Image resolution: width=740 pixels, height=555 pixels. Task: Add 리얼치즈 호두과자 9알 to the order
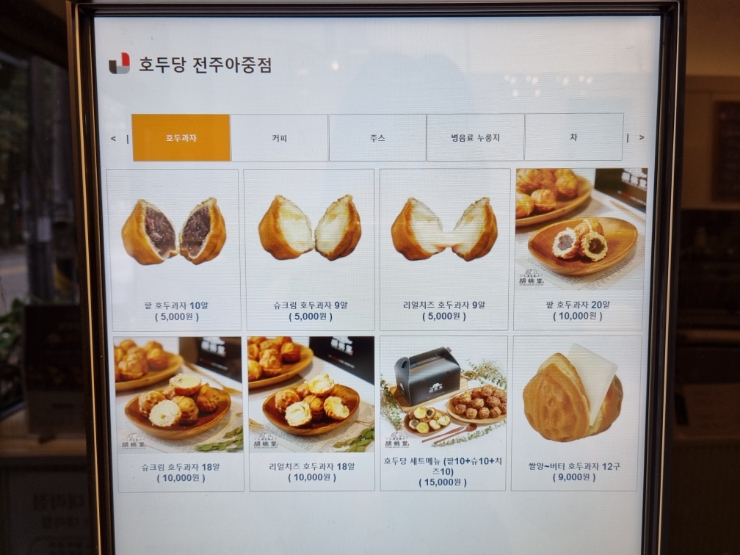(x=444, y=249)
